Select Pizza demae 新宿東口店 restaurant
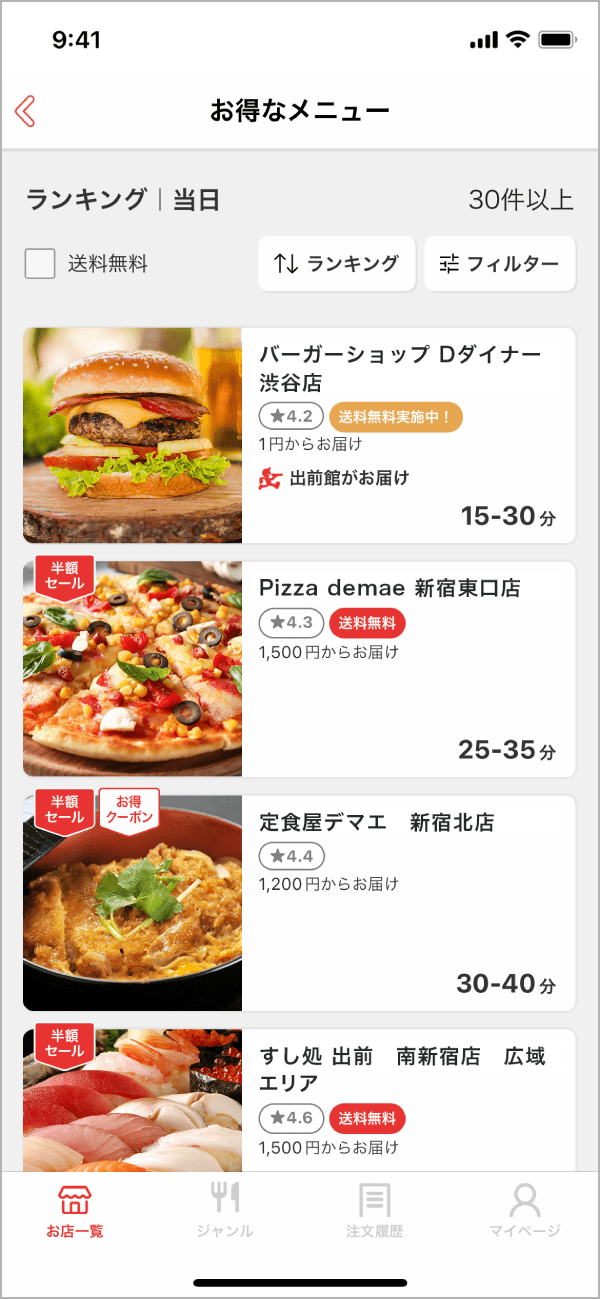Screen dimensions: 600x1299 (x=299, y=669)
